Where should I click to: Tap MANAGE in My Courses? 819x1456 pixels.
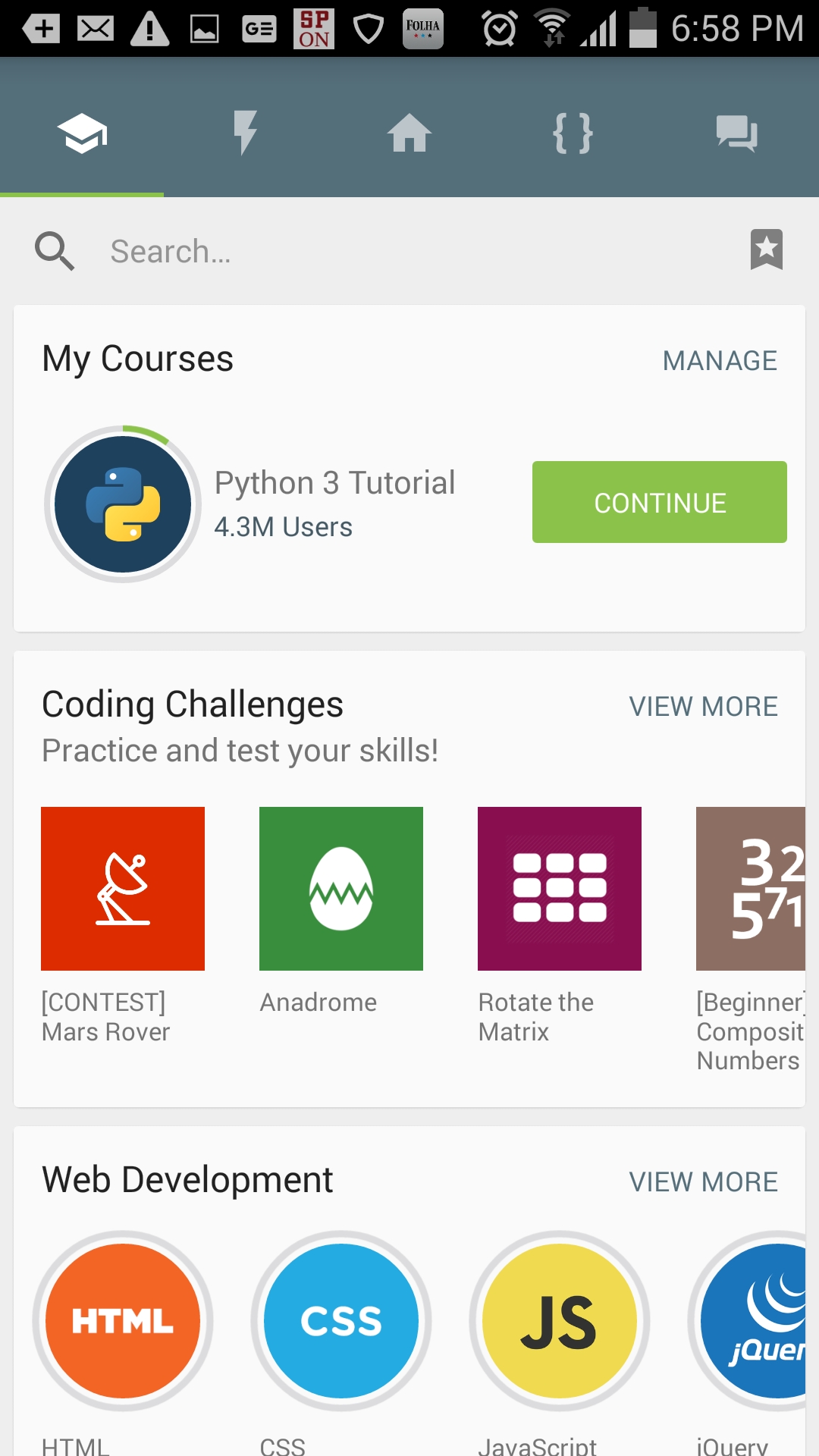[x=720, y=361]
